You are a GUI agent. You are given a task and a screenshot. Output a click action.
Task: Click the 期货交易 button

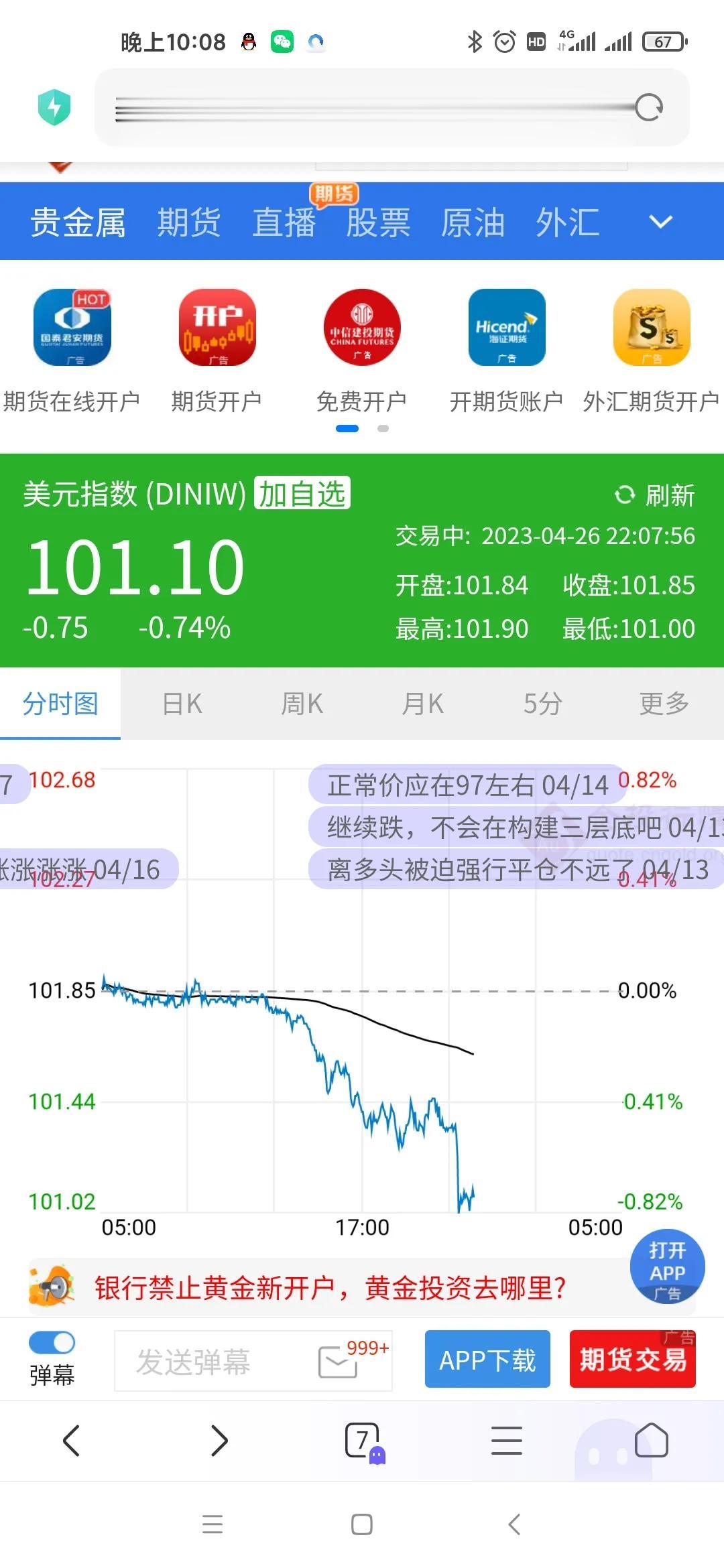[x=632, y=1360]
